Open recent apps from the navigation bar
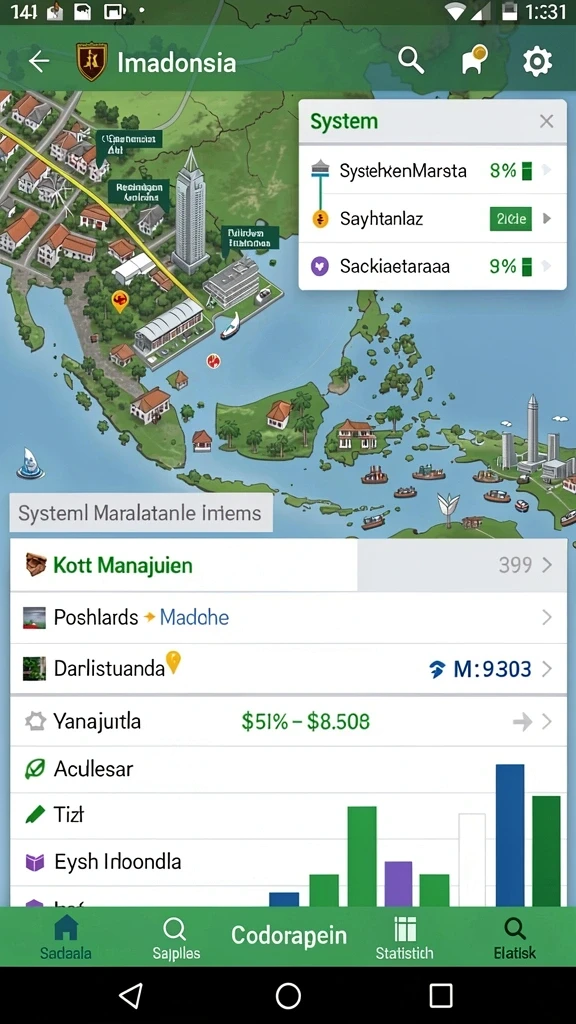This screenshot has height=1024, width=576. pyautogui.click(x=441, y=996)
